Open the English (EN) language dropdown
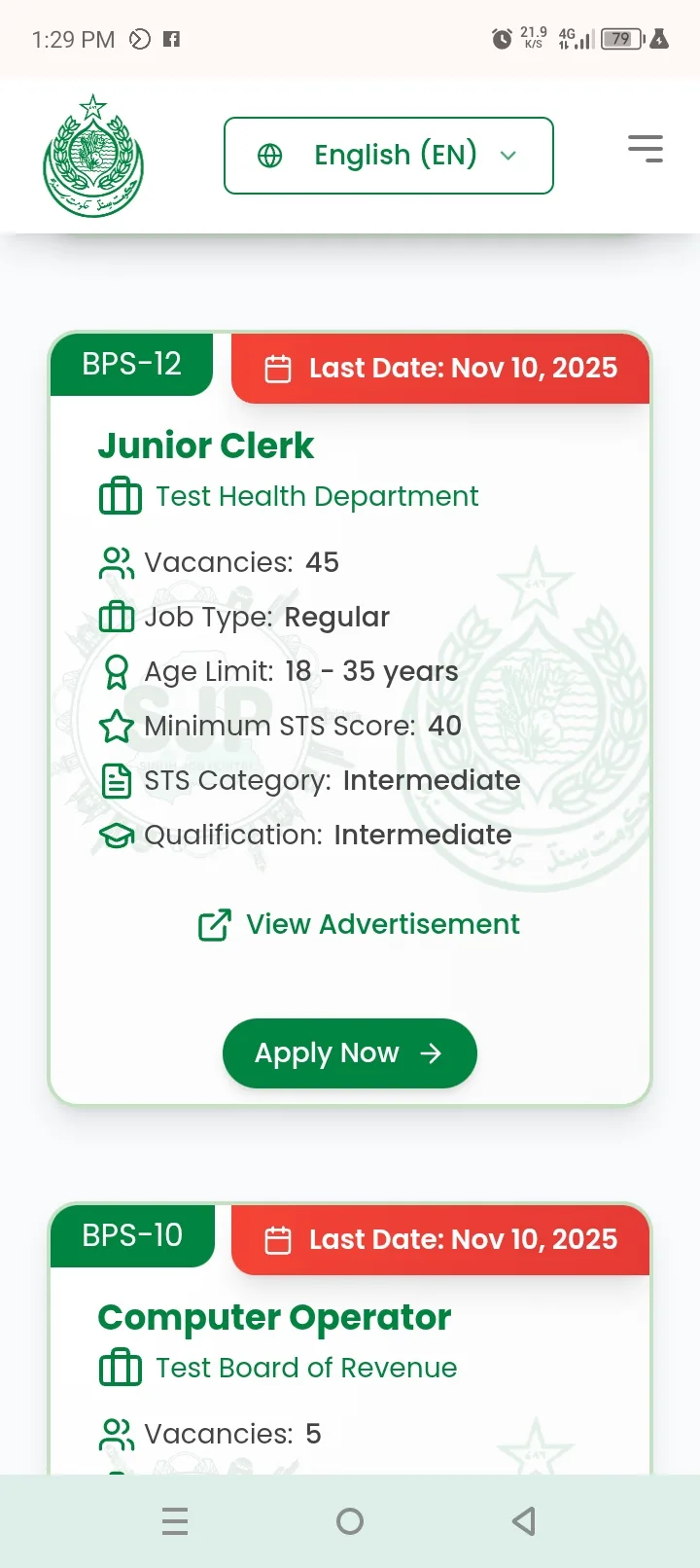 point(388,156)
